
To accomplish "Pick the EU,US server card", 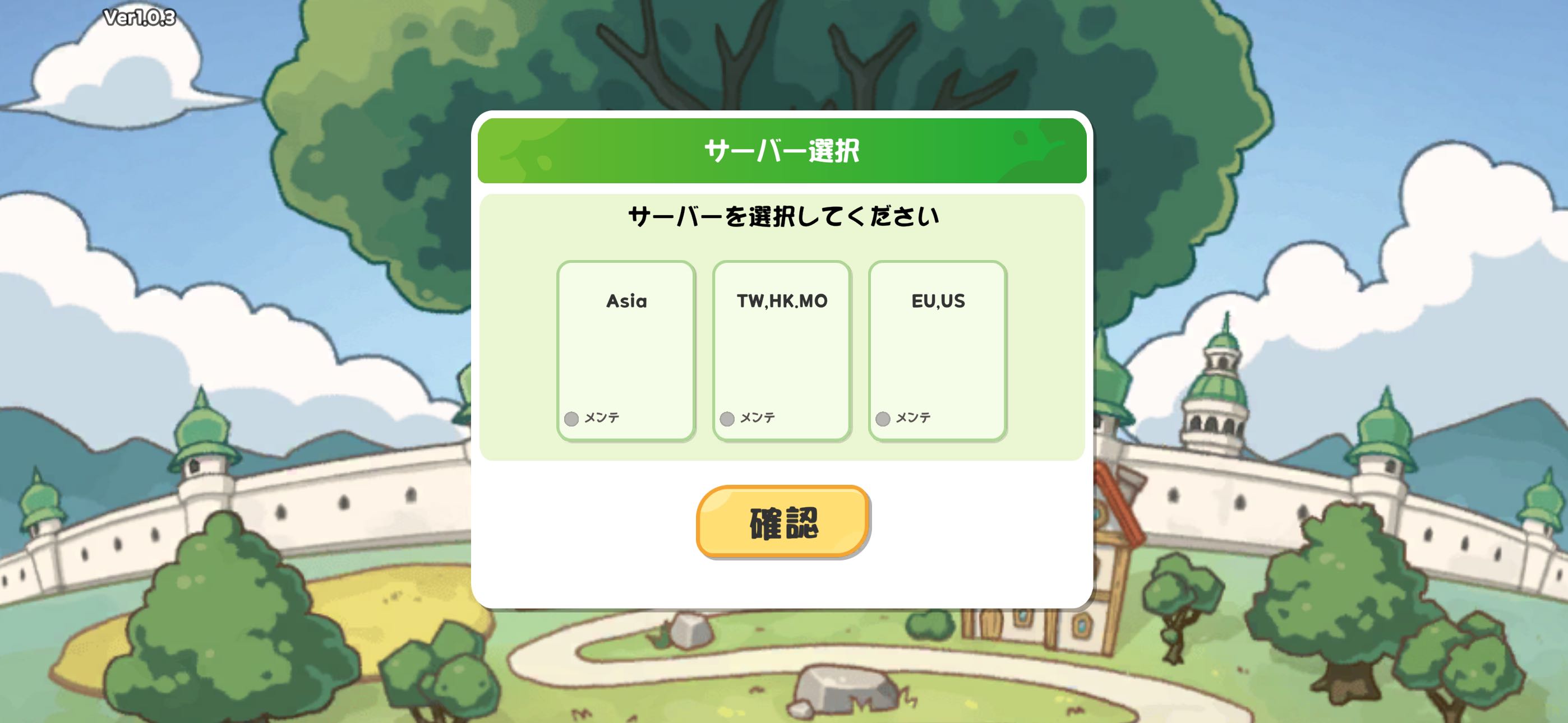I will 938,350.
